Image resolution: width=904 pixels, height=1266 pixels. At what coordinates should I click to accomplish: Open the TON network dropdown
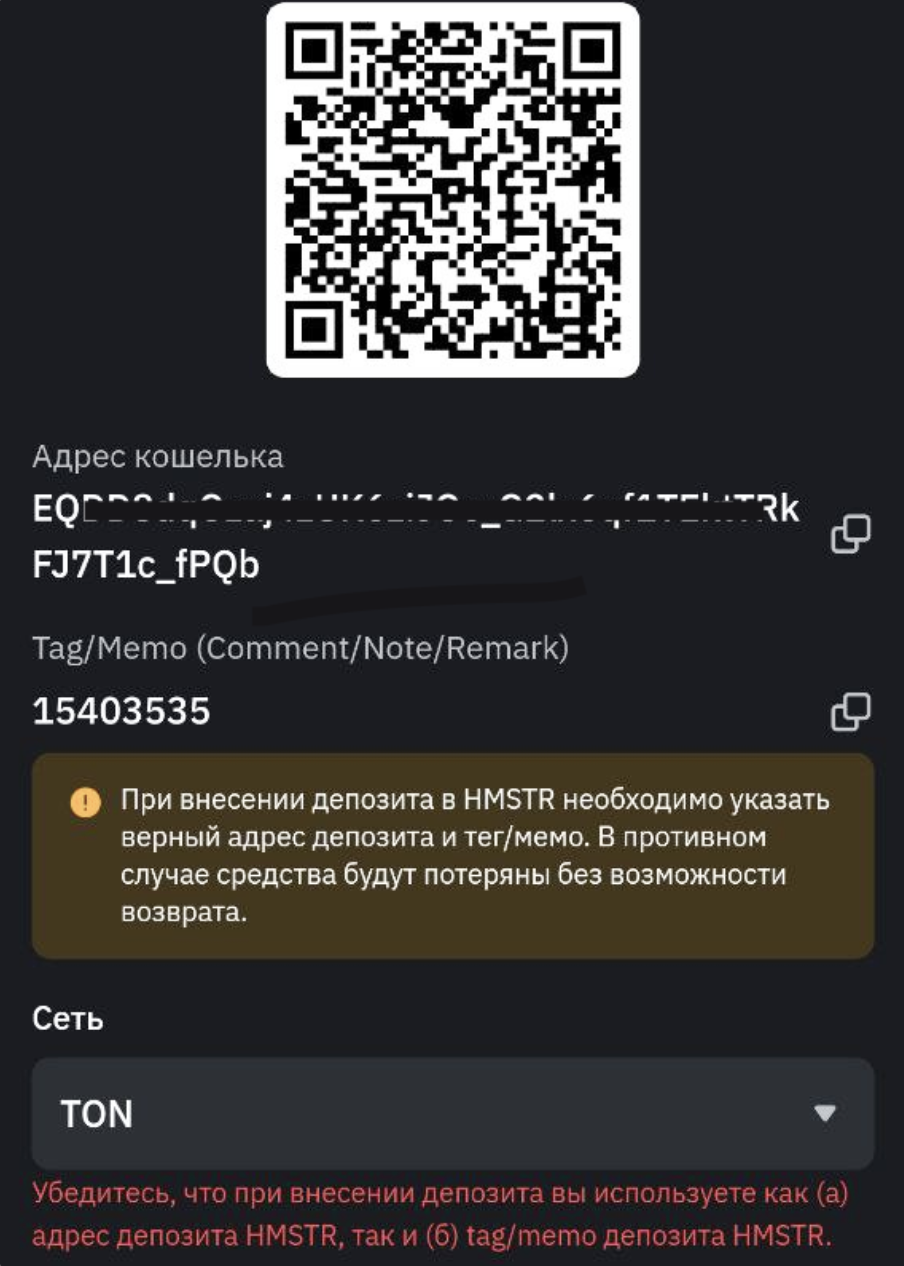452,1113
